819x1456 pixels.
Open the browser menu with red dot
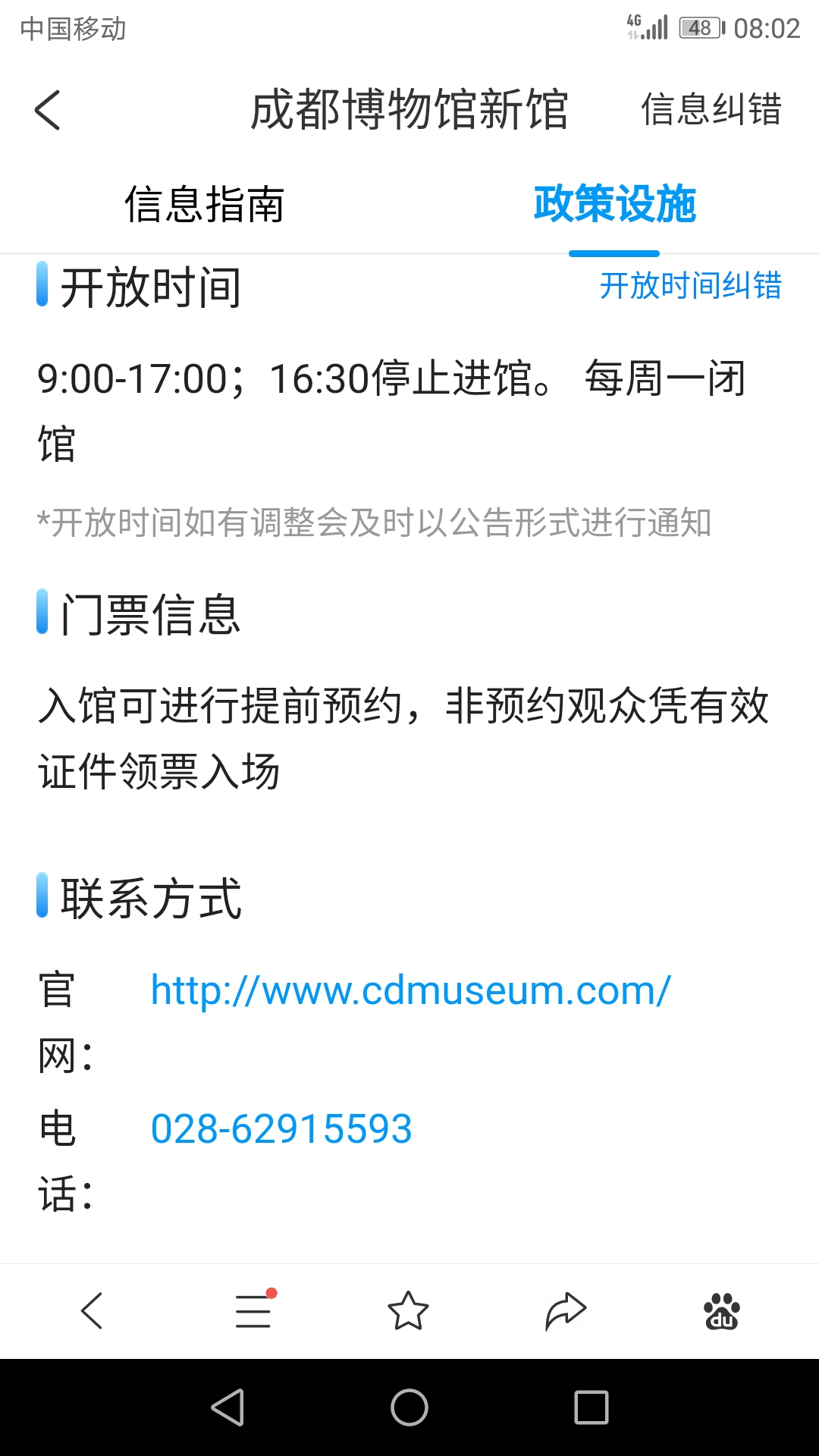254,1310
